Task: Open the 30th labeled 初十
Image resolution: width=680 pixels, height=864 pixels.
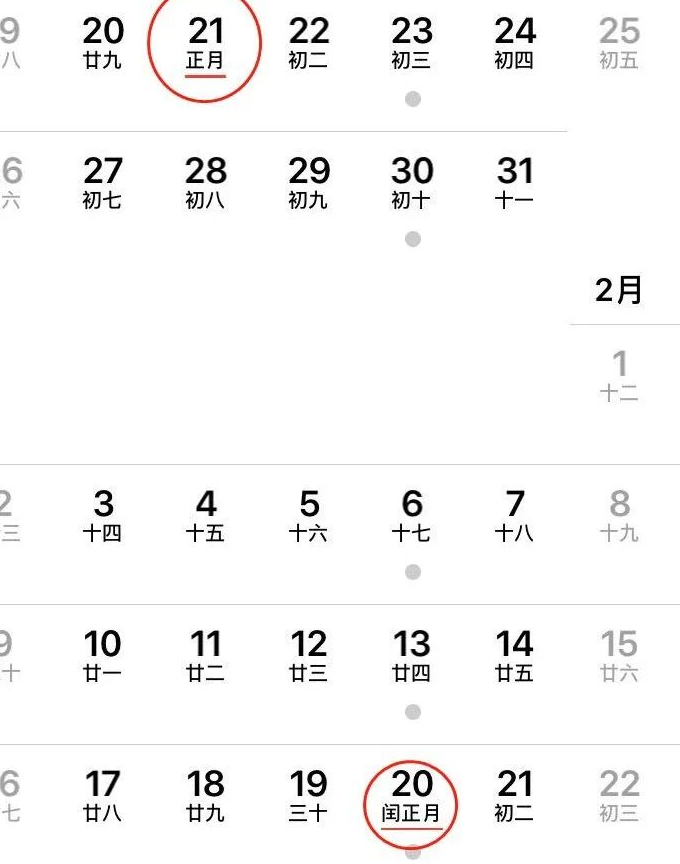Action: (411, 183)
